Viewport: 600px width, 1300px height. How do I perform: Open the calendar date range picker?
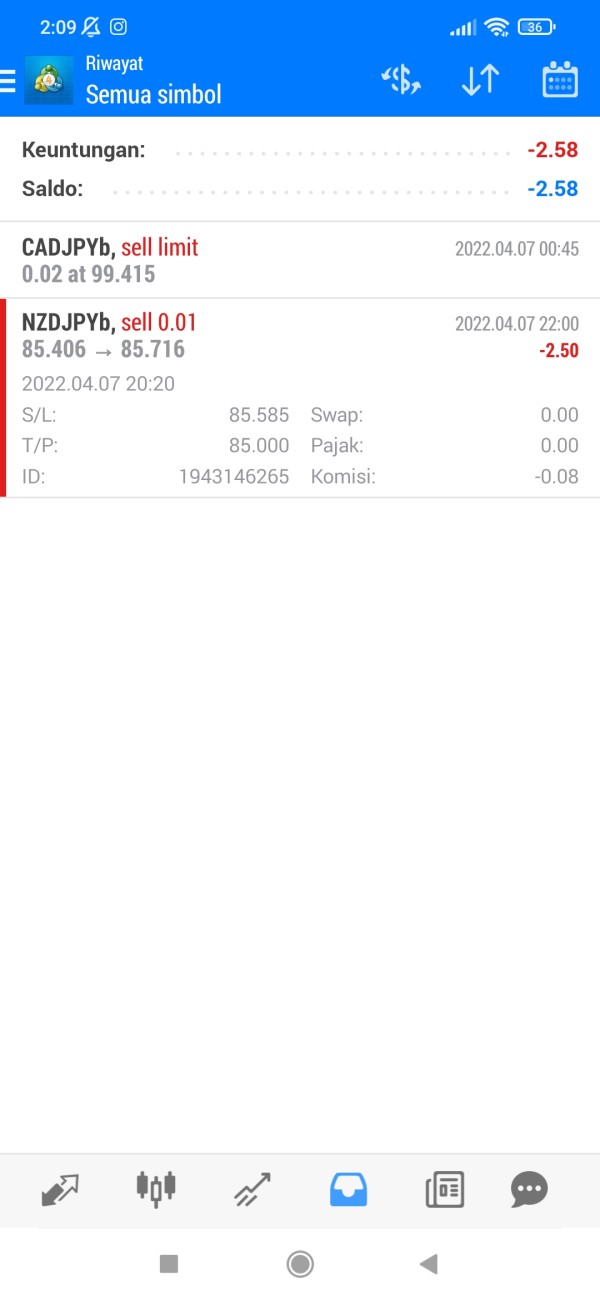coord(560,80)
